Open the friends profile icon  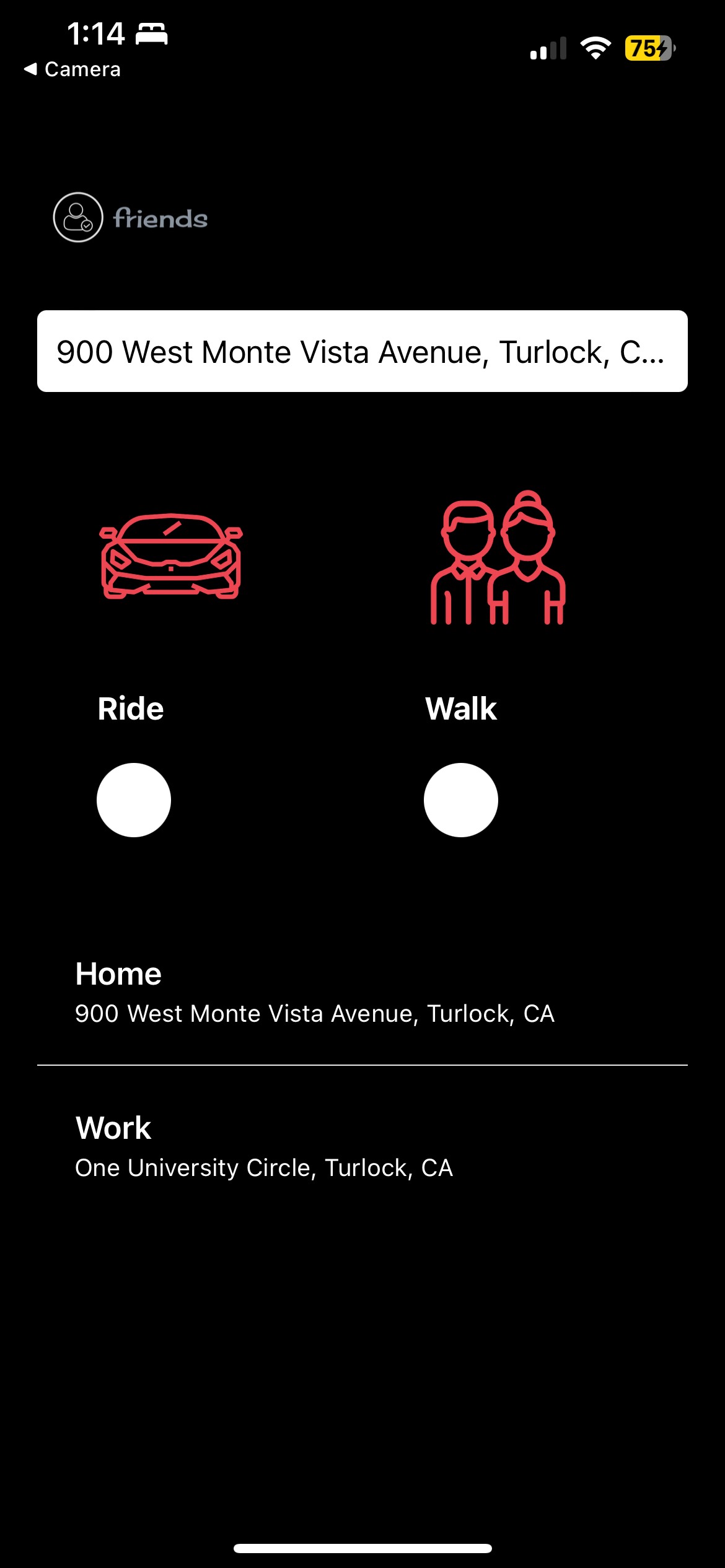(78, 217)
